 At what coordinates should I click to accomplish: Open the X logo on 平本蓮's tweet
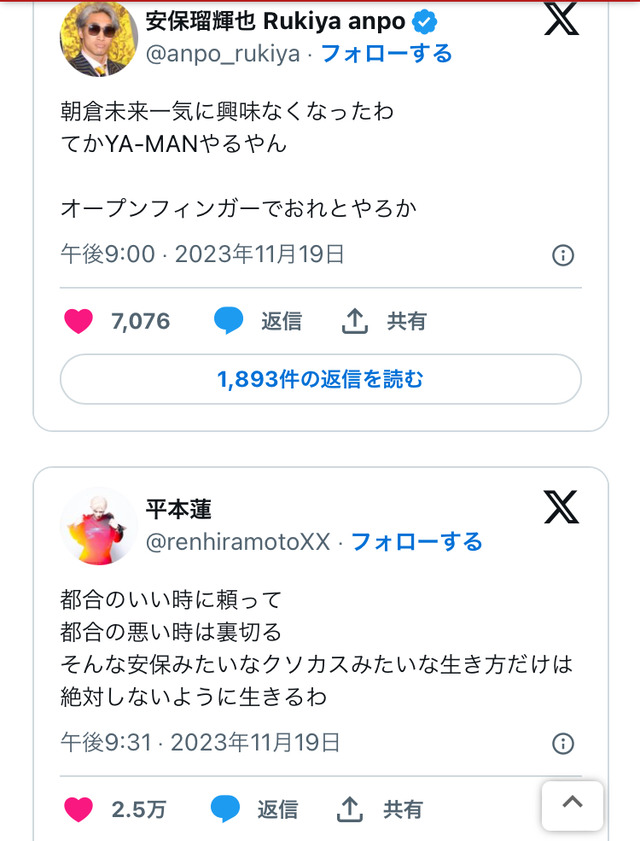(x=561, y=508)
